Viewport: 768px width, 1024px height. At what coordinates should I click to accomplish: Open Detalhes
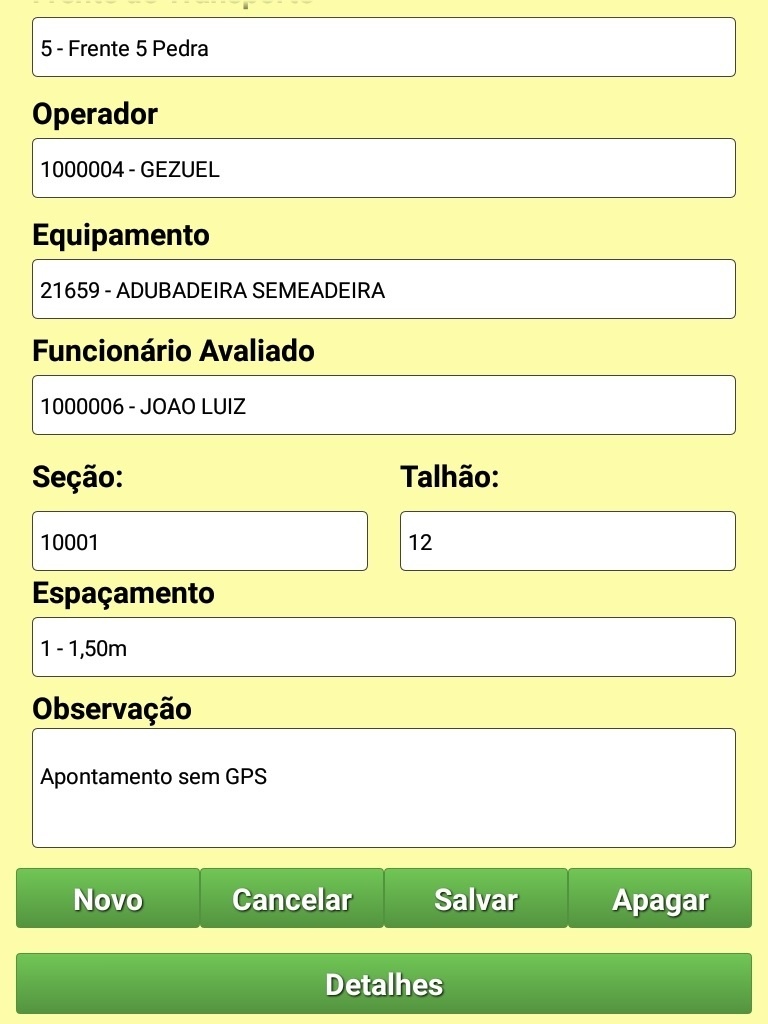384,984
